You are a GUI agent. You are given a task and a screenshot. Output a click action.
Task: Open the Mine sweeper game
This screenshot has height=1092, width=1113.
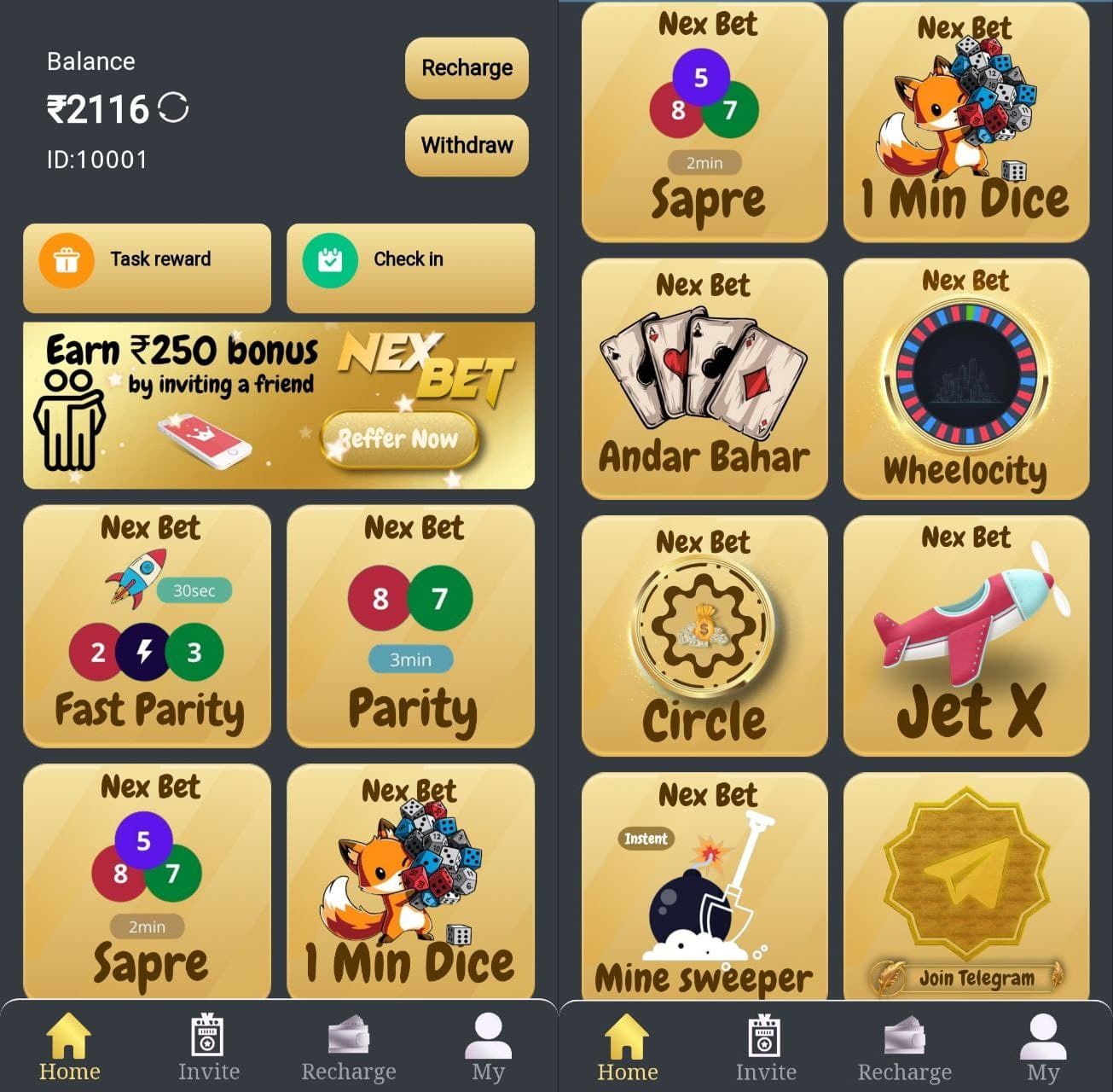[704, 887]
